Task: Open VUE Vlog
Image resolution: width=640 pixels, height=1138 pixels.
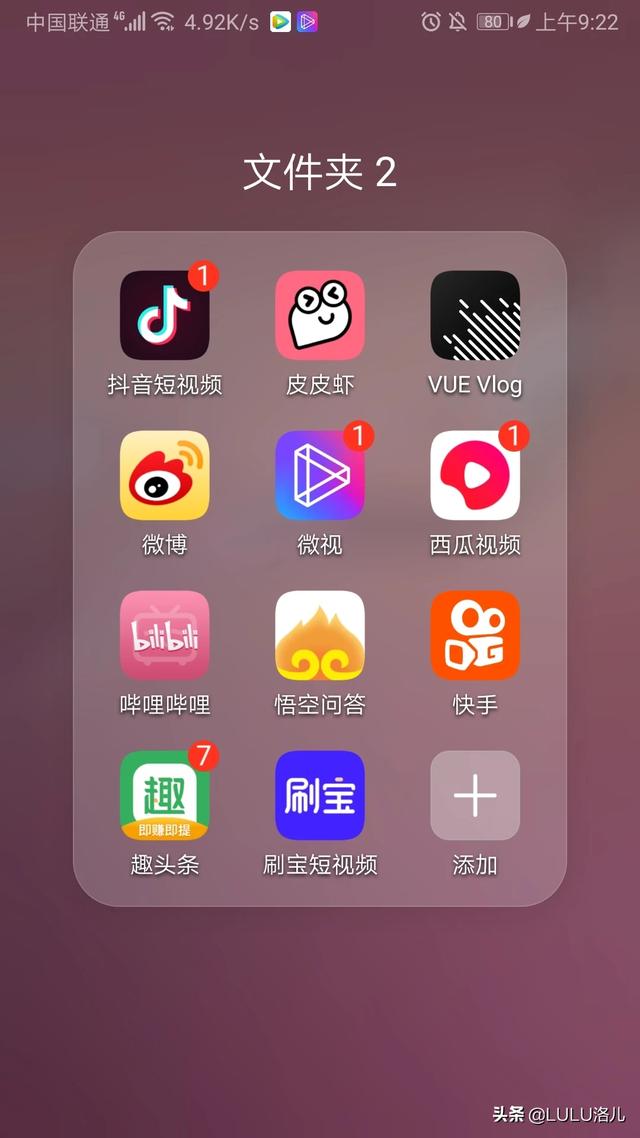Action: click(475, 316)
